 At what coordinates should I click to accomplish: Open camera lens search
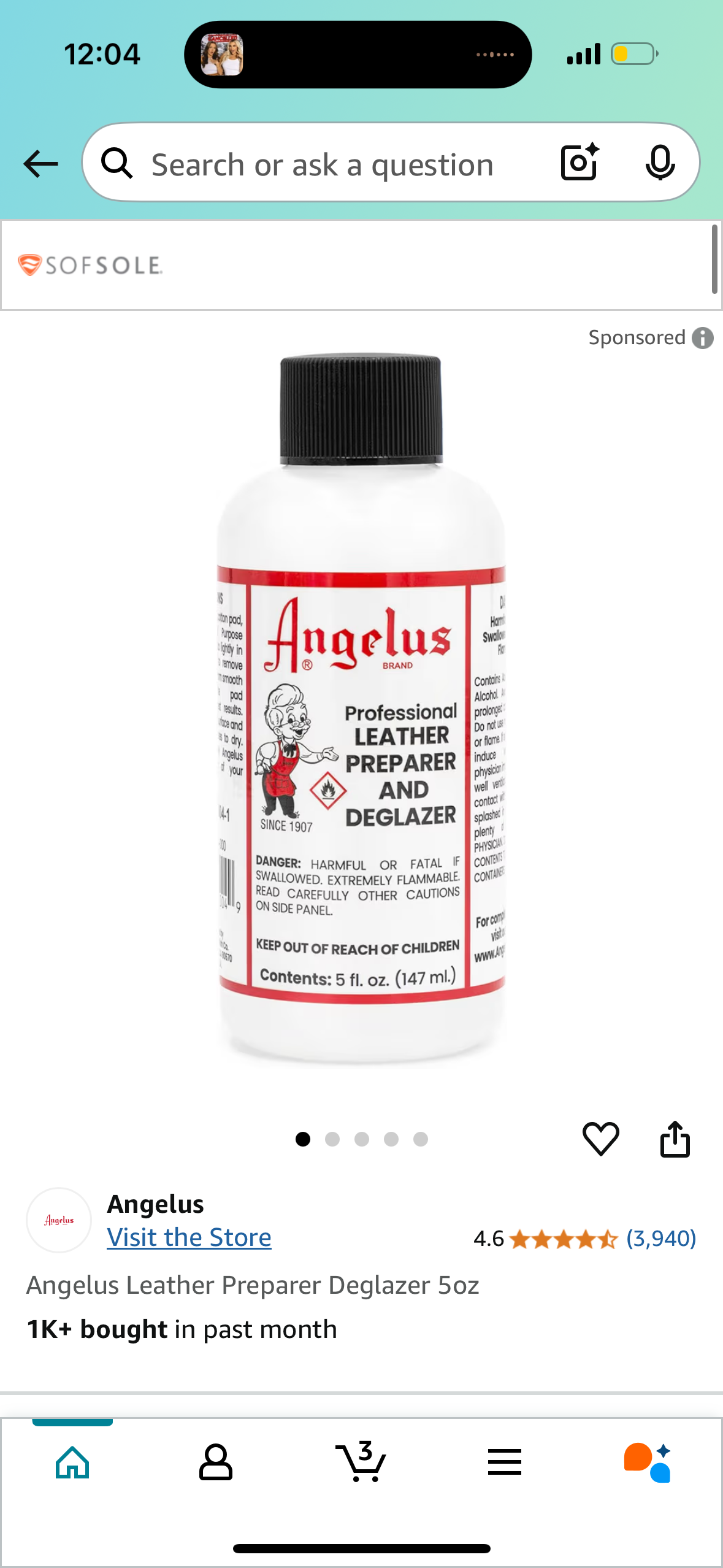click(580, 163)
